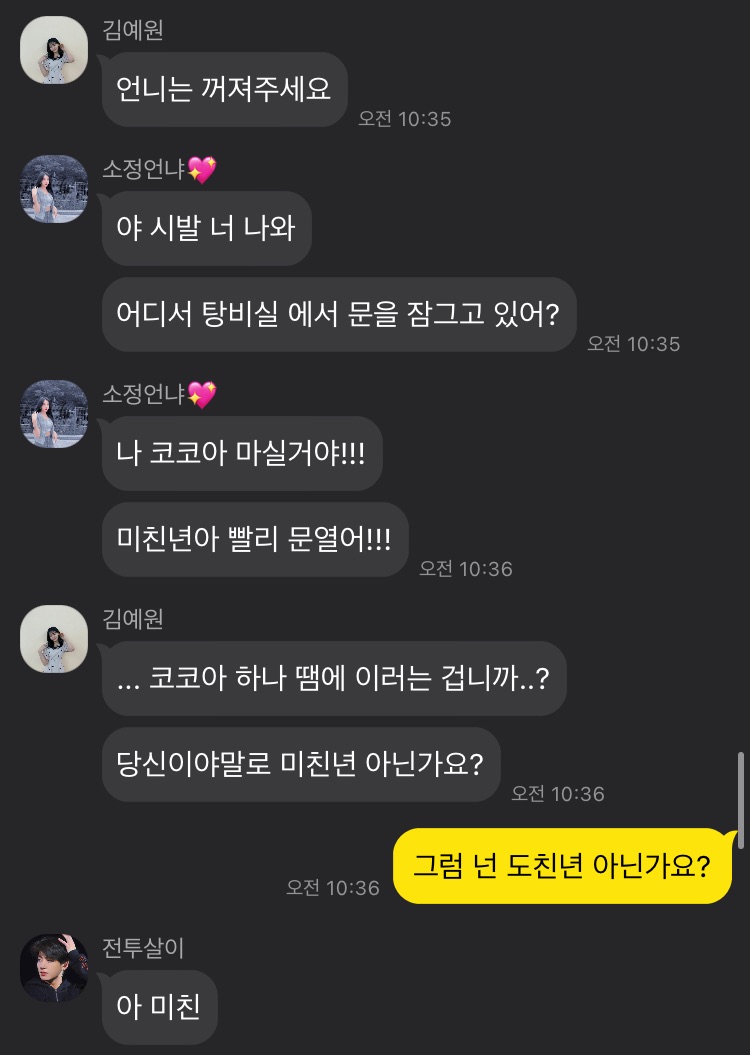
Task: Open 김예원's avatar beside '코코아 하나 땜에' message
Action: click(x=54, y=639)
